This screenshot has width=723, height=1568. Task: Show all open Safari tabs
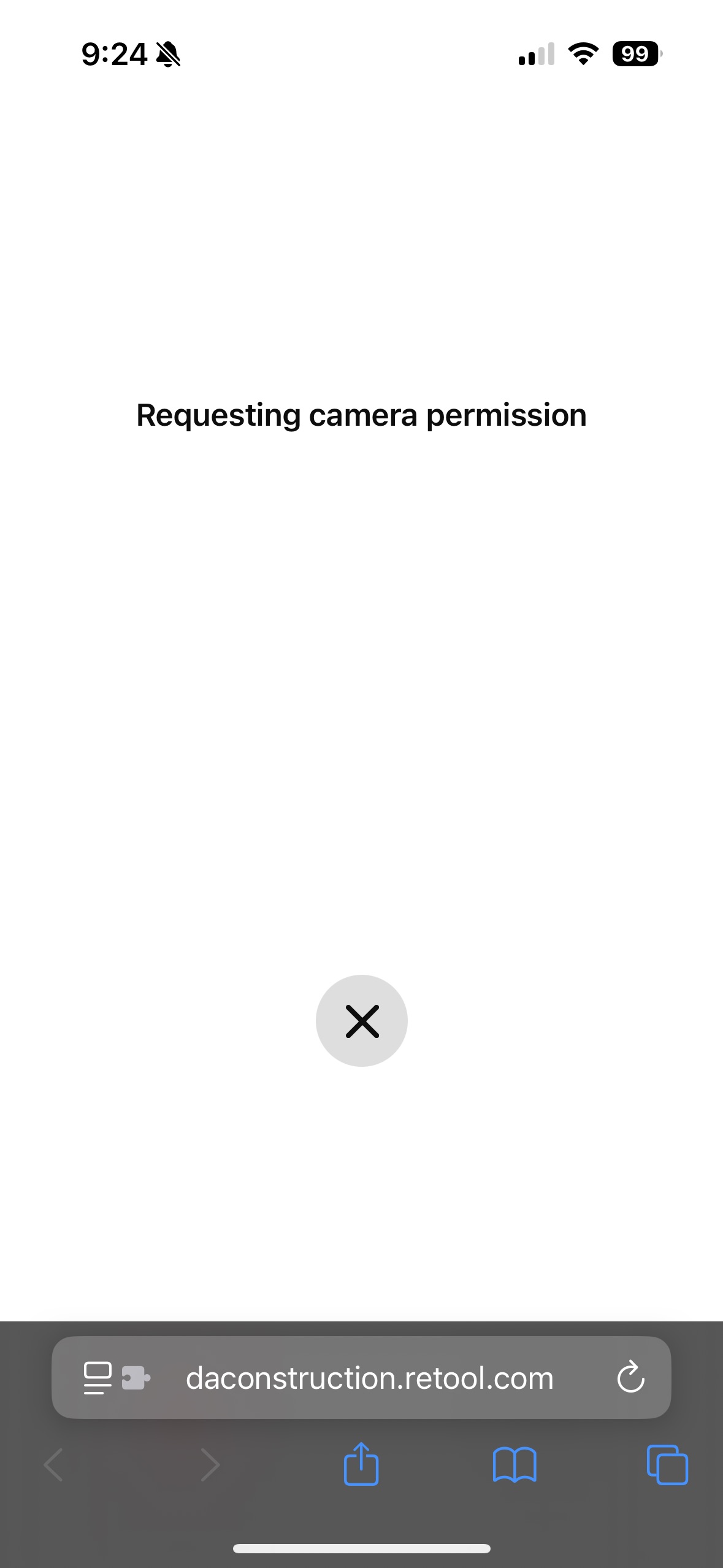coord(667,1465)
